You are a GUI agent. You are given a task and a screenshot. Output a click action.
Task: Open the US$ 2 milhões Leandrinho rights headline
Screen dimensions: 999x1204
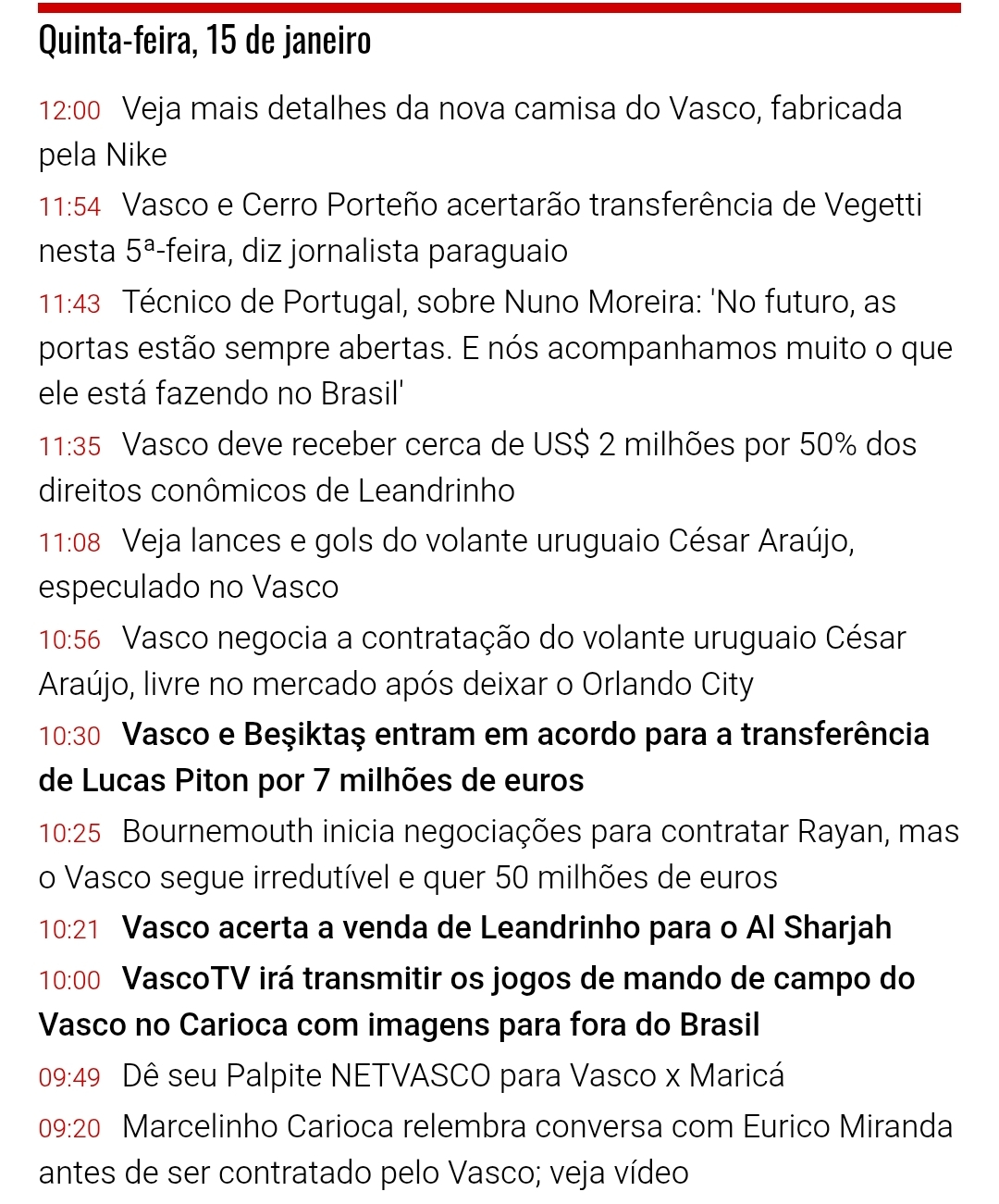pyautogui.click(x=519, y=445)
